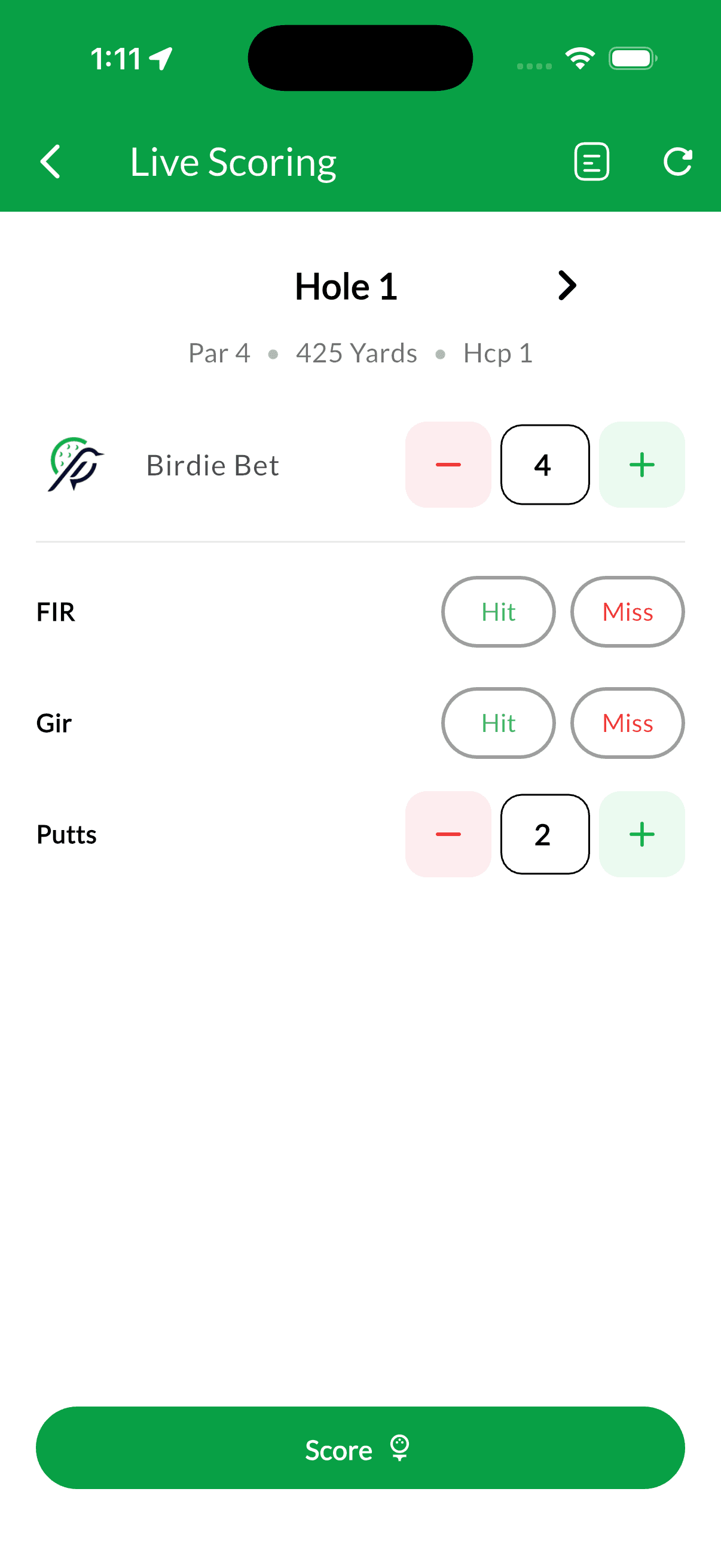Tap the green plus to add a putt
The image size is (721, 1568).
point(642,834)
